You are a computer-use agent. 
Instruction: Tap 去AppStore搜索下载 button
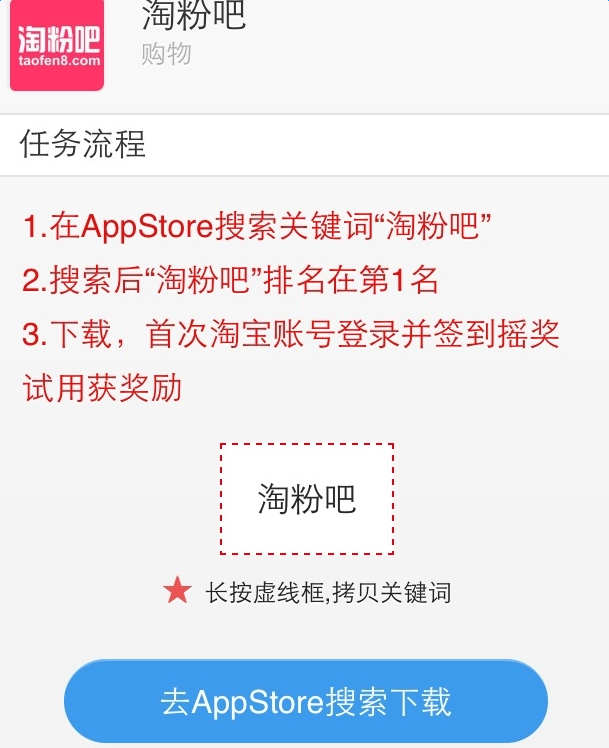click(x=306, y=701)
